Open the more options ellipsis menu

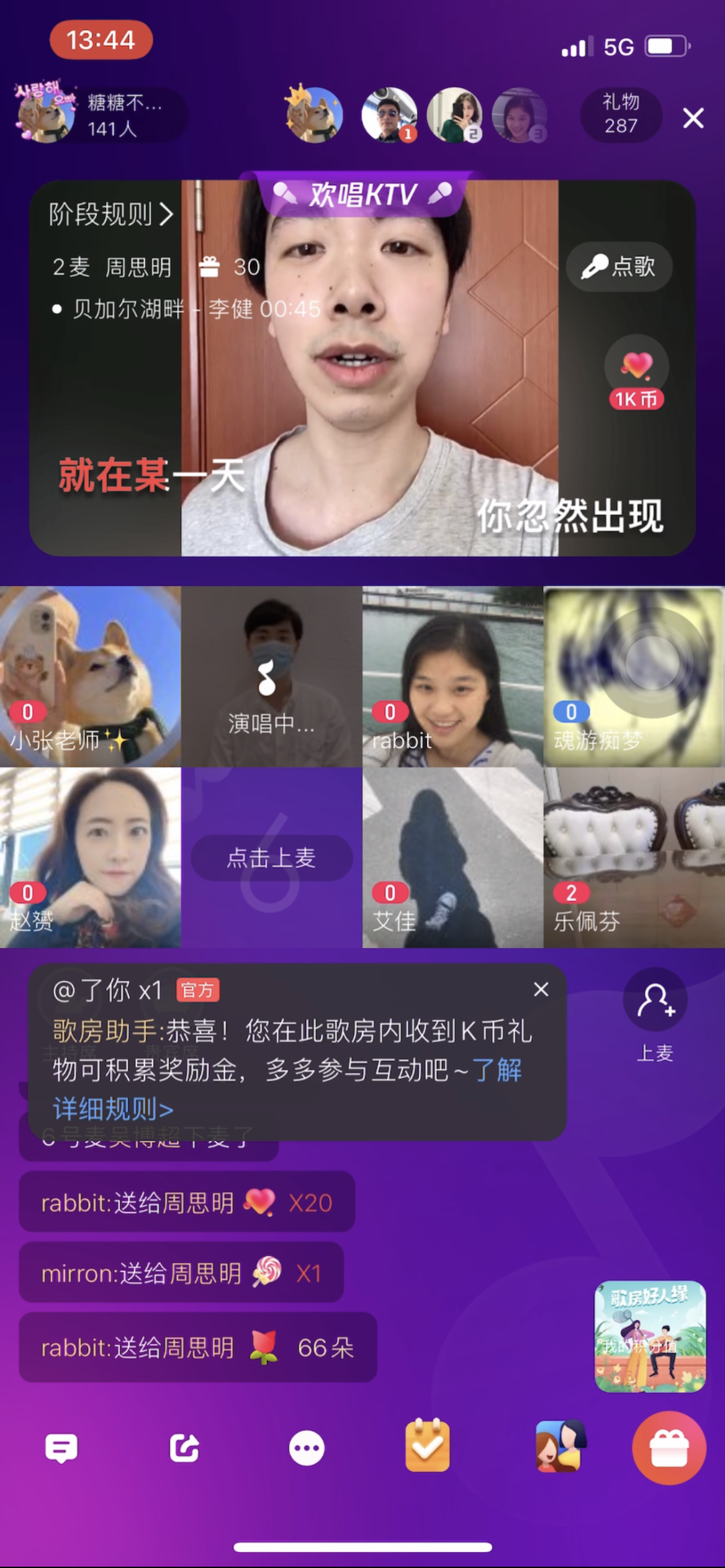pos(307,1448)
